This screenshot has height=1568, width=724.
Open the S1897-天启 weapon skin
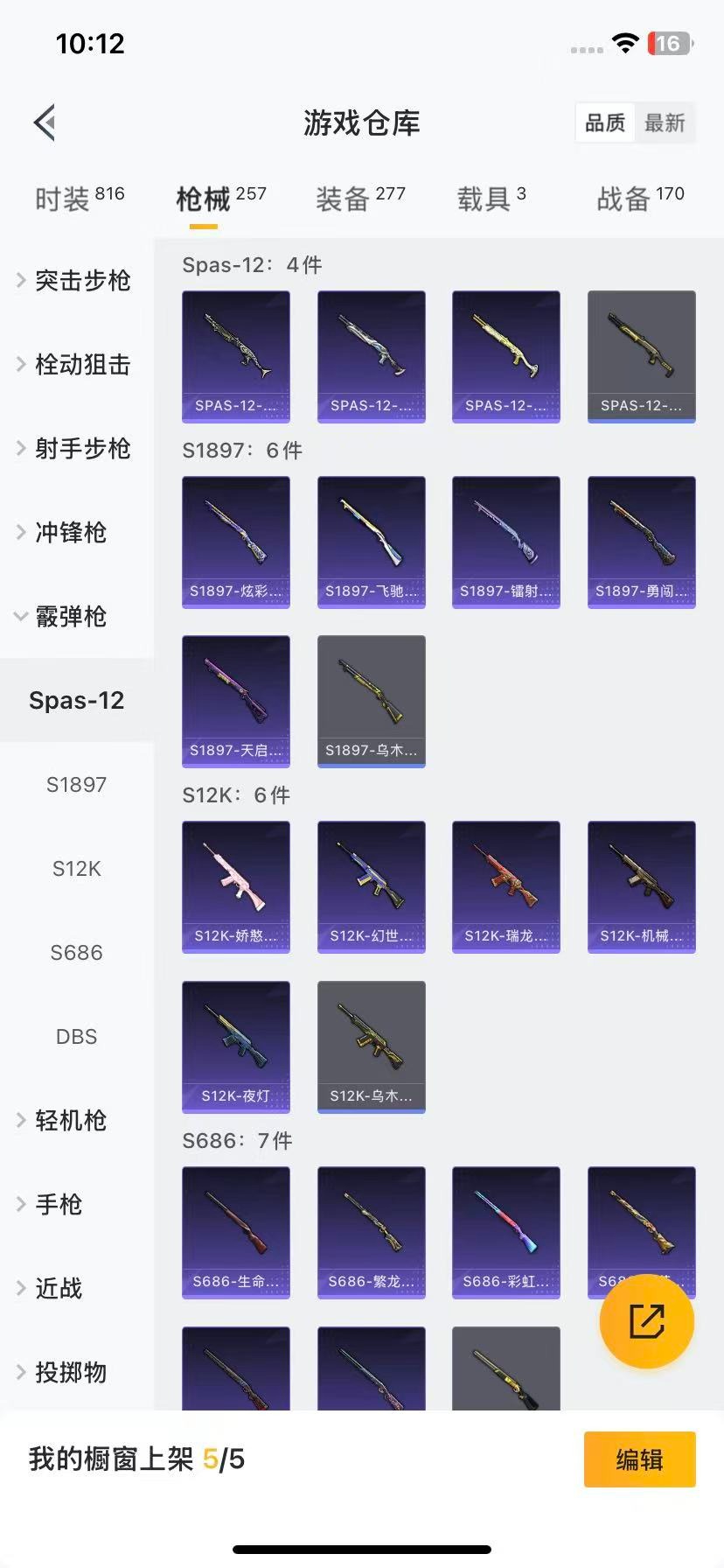(x=235, y=700)
